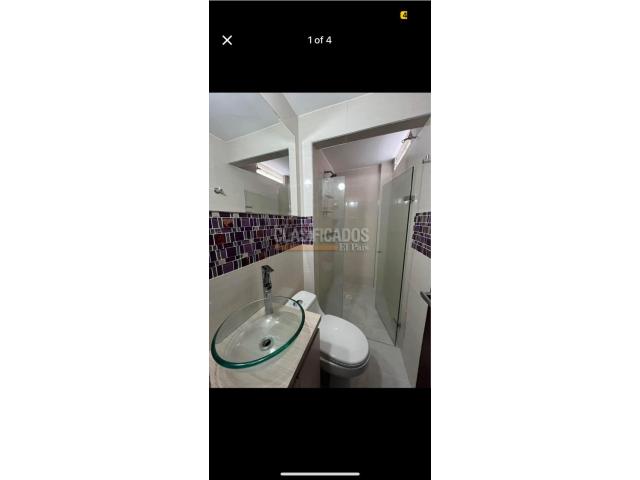
Task: Close the photo viewer
Action: click(x=227, y=40)
